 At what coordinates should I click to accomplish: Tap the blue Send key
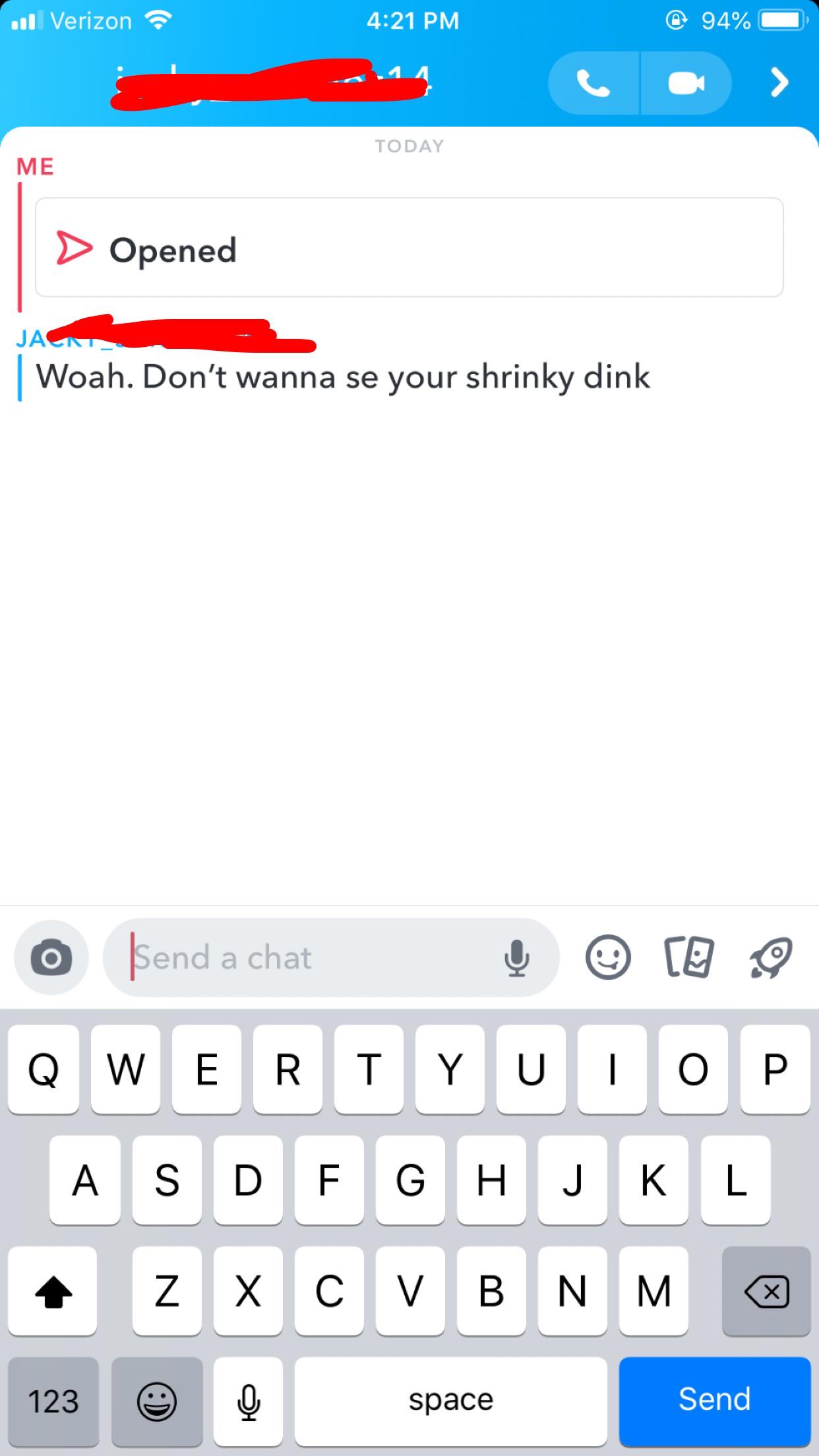714,1401
